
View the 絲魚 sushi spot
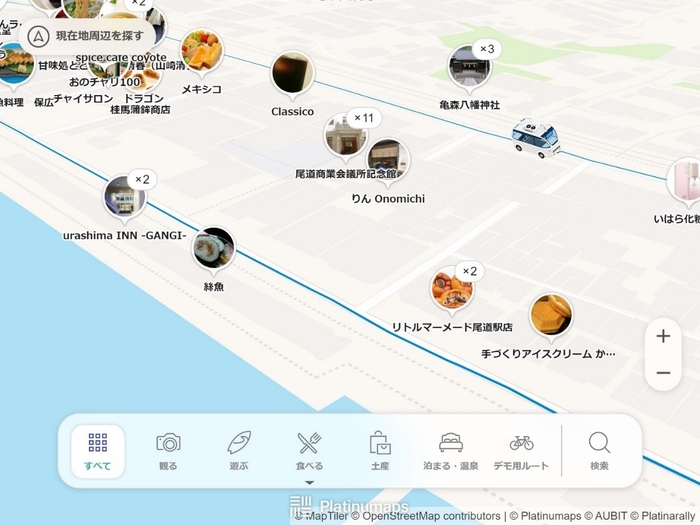tap(213, 248)
